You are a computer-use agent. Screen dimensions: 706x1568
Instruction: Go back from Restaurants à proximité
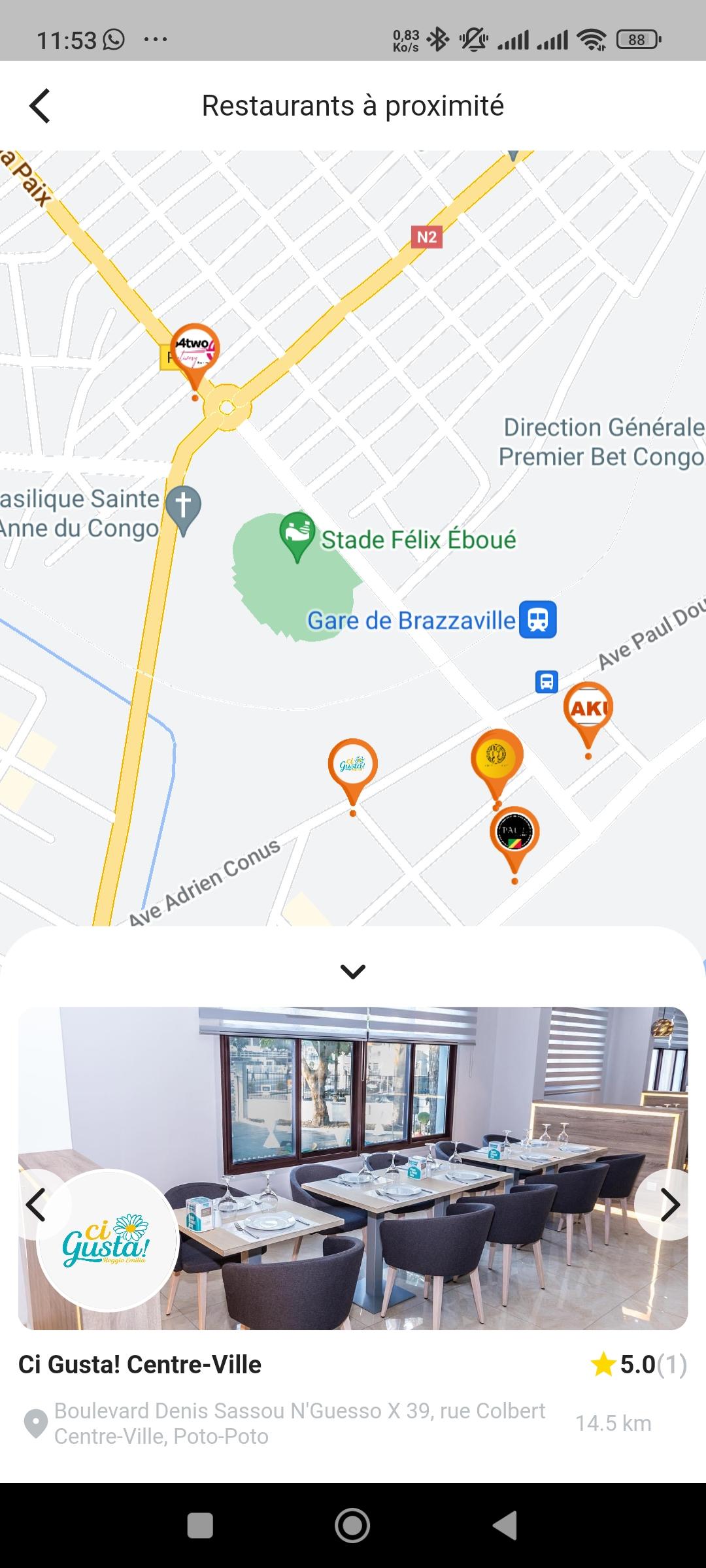pos(40,106)
